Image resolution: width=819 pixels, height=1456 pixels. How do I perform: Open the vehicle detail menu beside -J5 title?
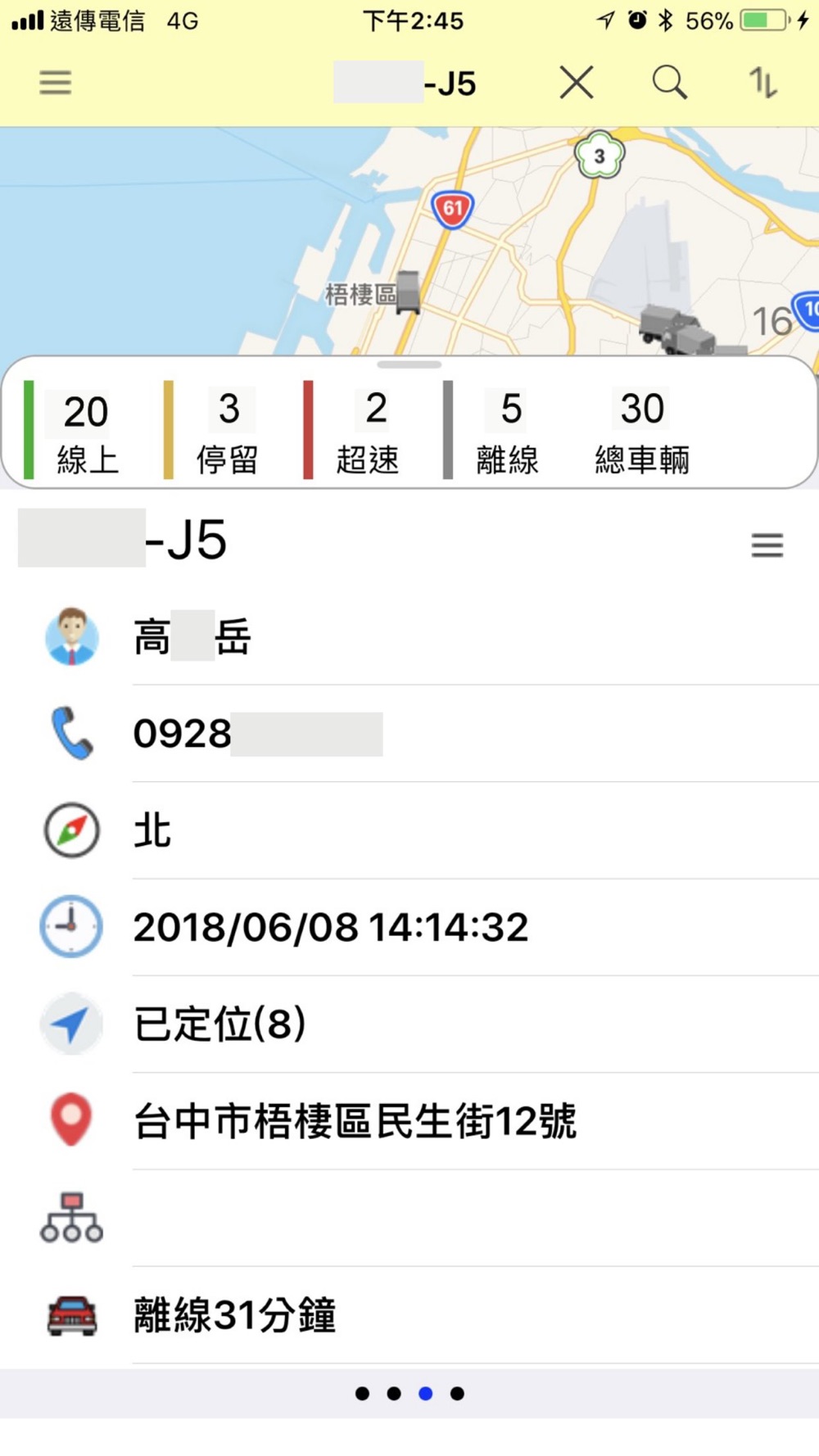[x=767, y=545]
